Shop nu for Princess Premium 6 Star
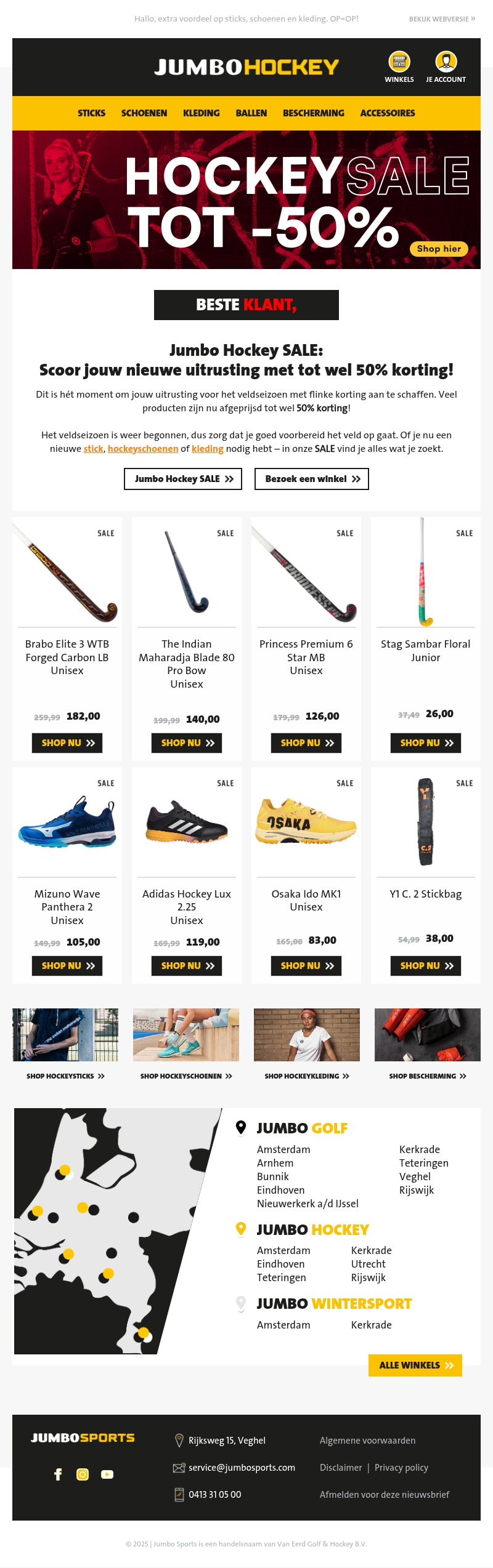This screenshot has width=493, height=1568. click(306, 743)
